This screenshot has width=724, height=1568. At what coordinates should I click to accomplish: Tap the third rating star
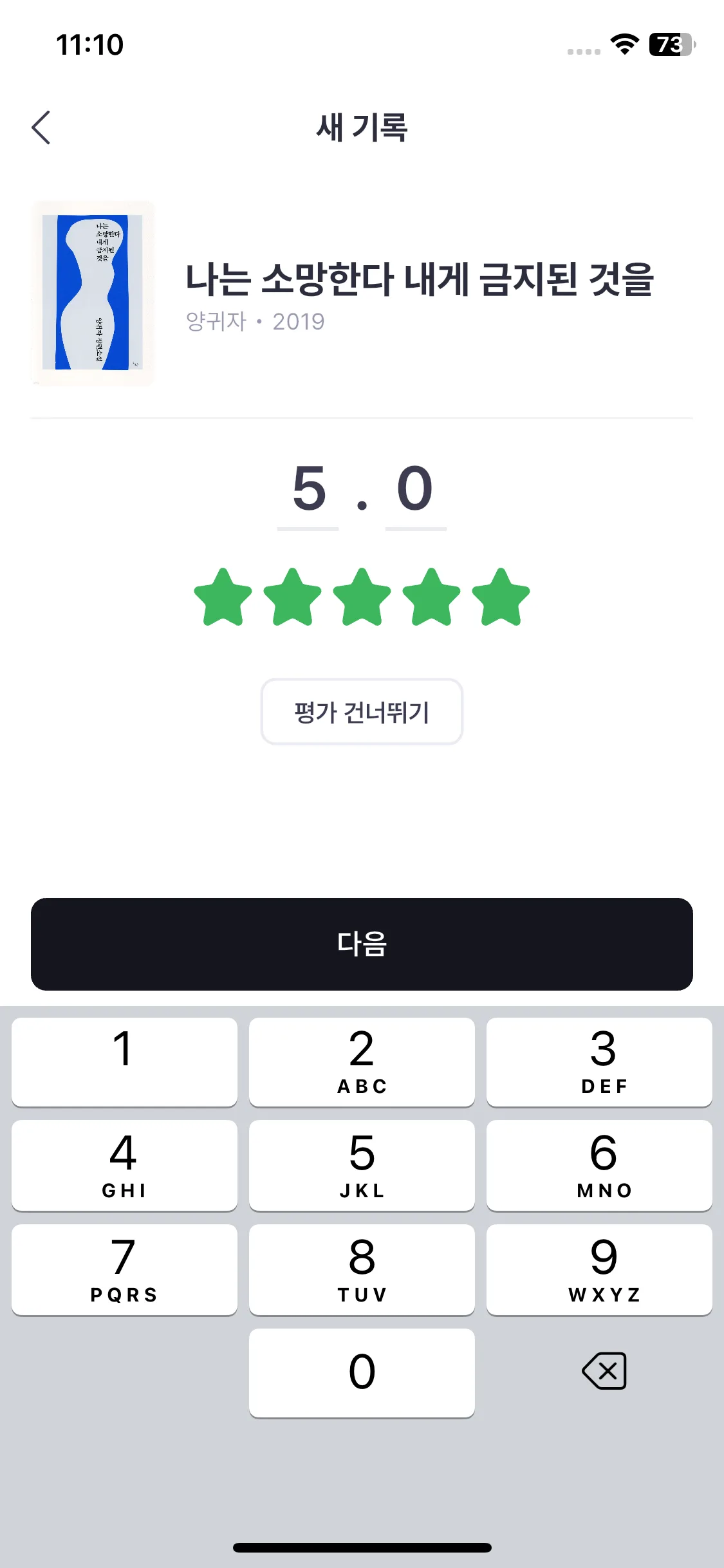click(x=362, y=597)
